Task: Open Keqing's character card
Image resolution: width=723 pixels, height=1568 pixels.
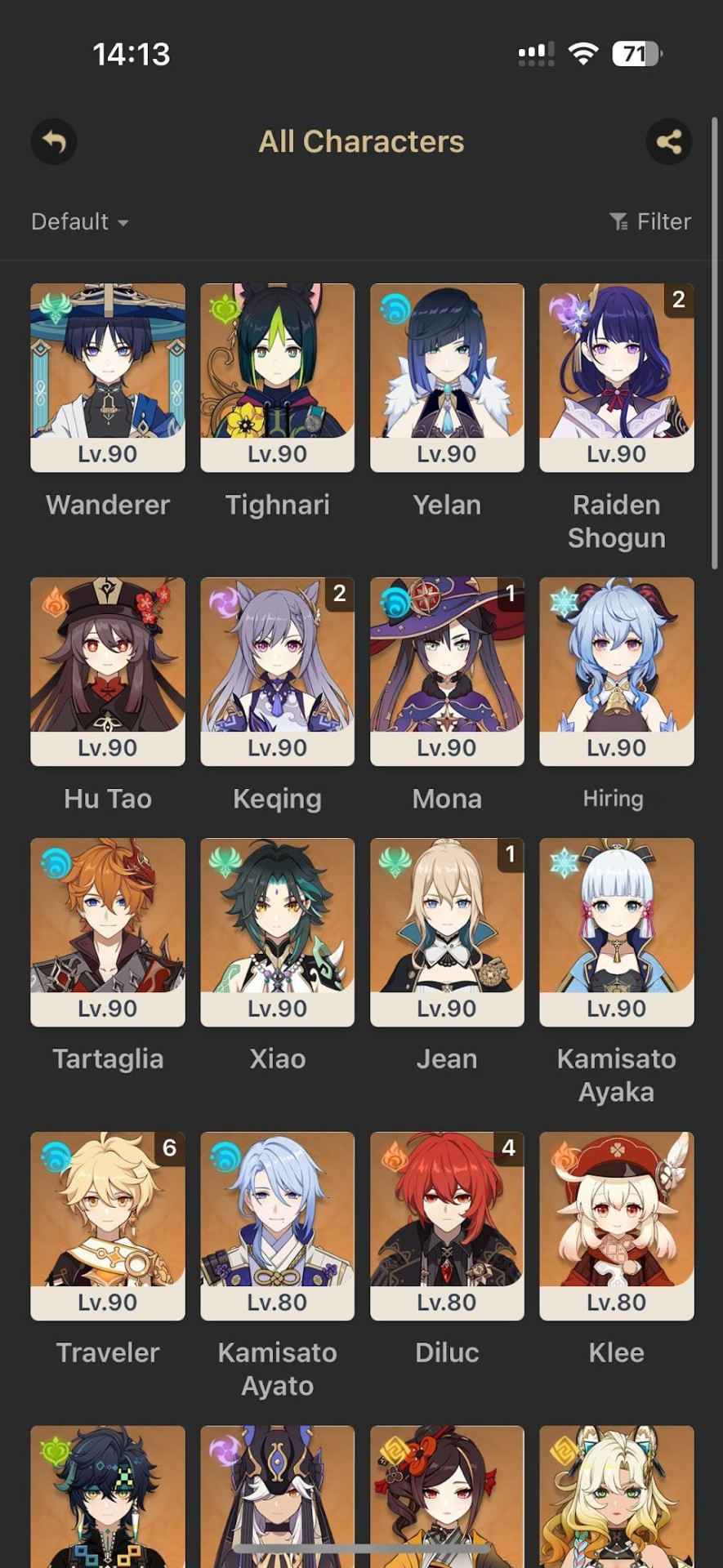Action: coord(277,671)
